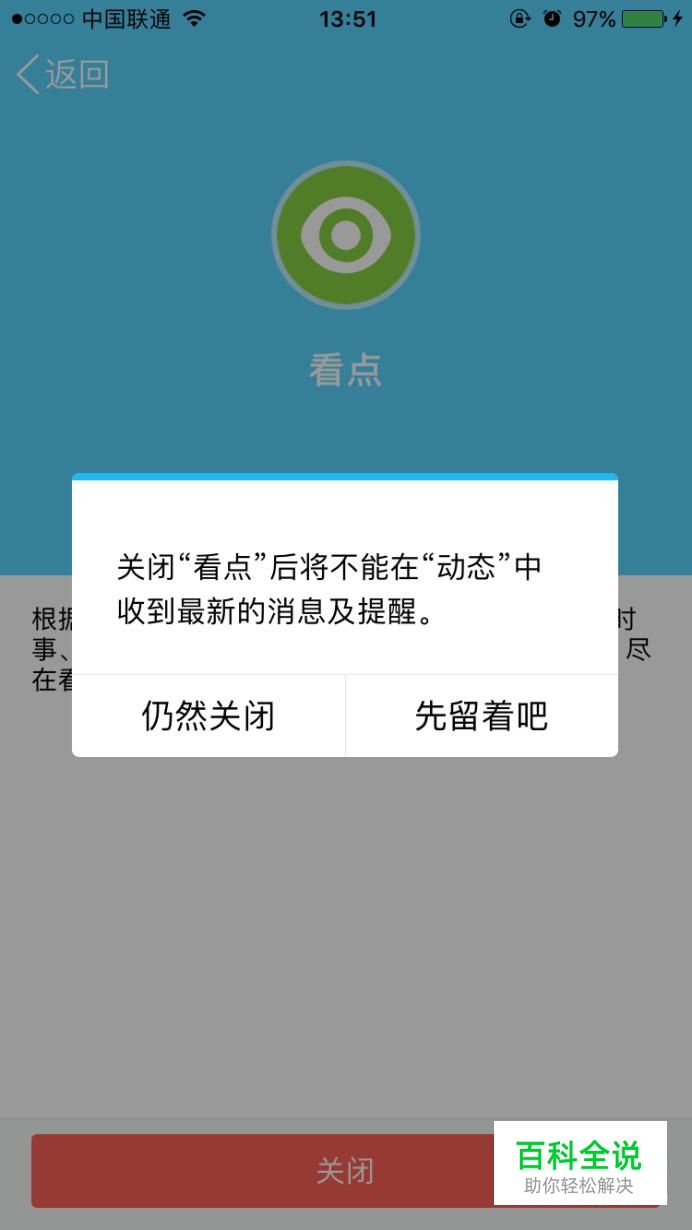
Task: Confirm with 仍然关闭 button
Action: [x=208, y=716]
